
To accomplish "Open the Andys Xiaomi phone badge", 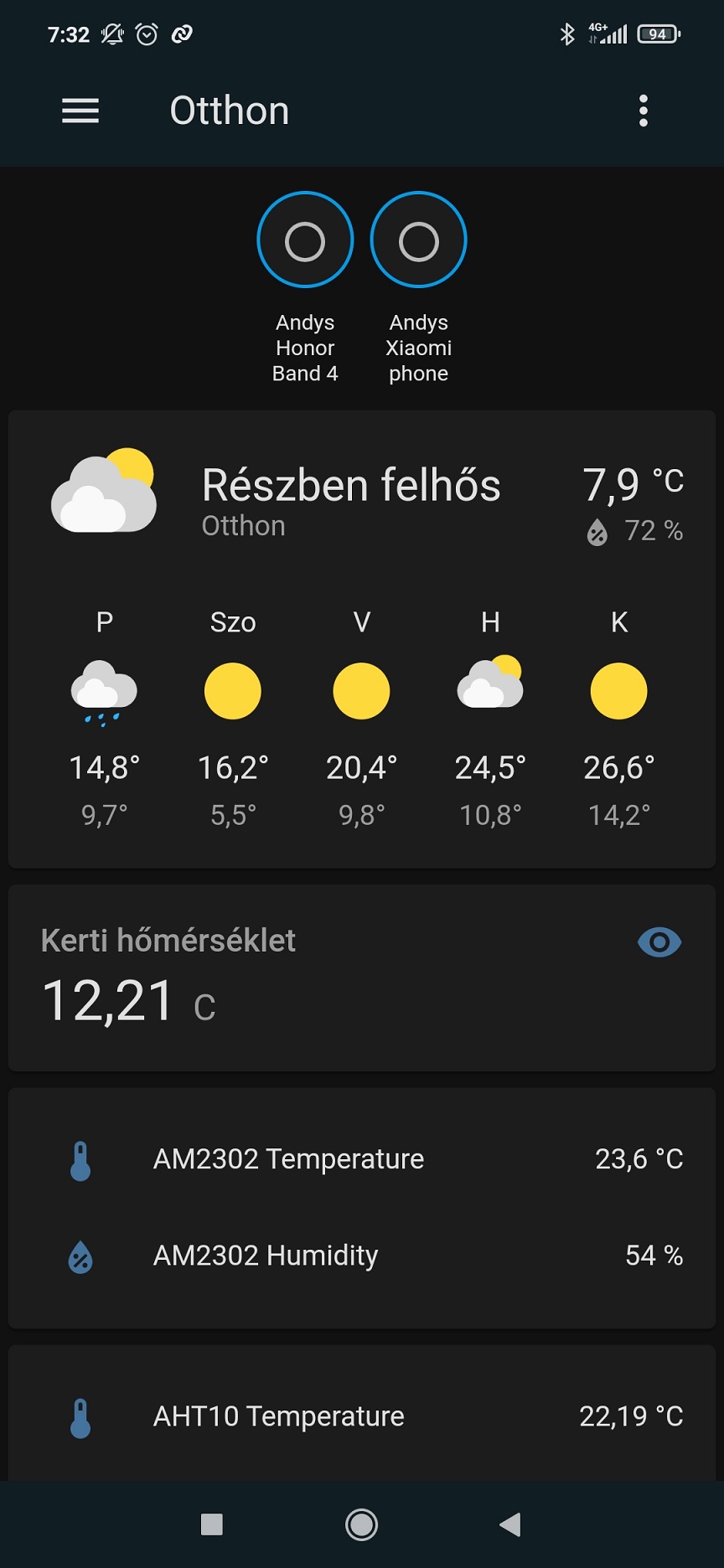I will click(x=418, y=241).
